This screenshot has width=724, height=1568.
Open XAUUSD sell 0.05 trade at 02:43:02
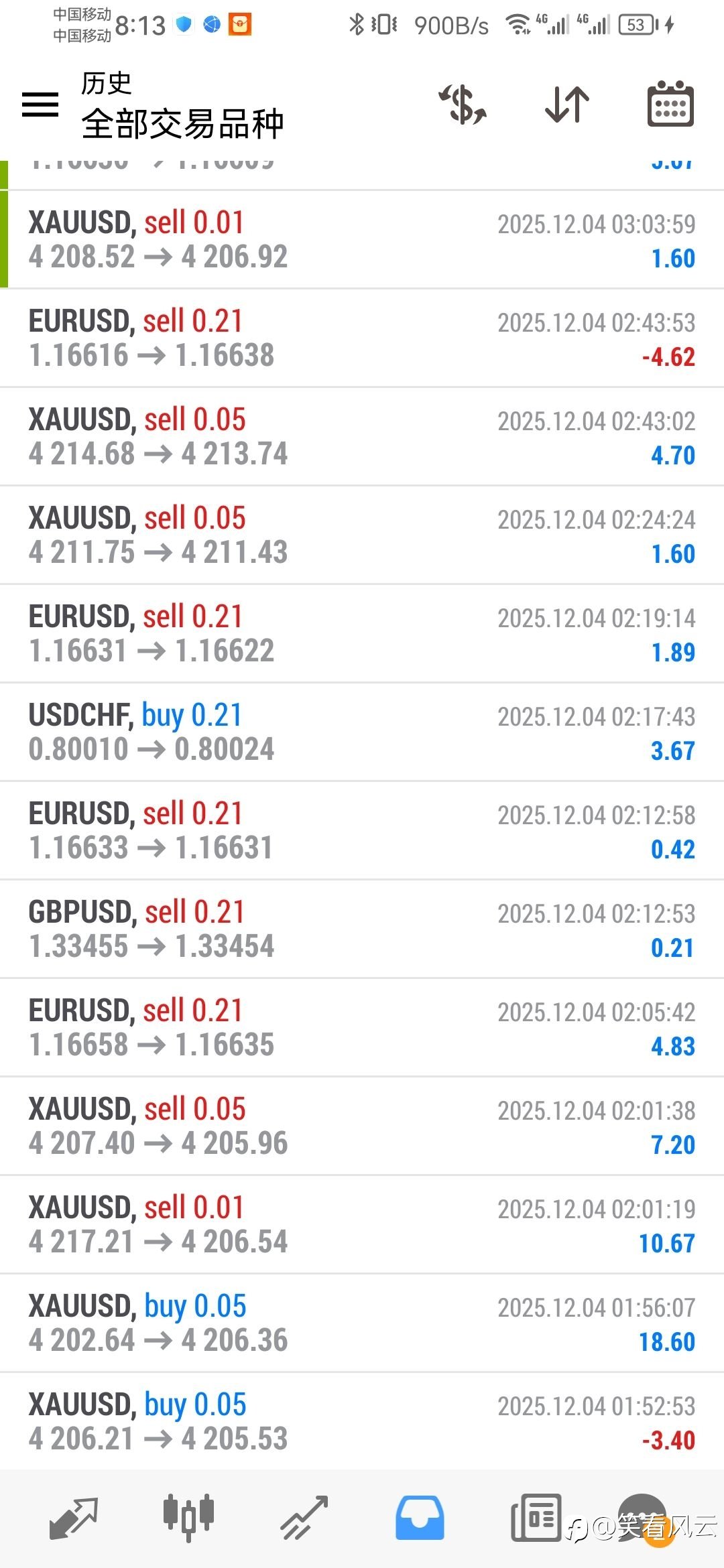click(362, 437)
